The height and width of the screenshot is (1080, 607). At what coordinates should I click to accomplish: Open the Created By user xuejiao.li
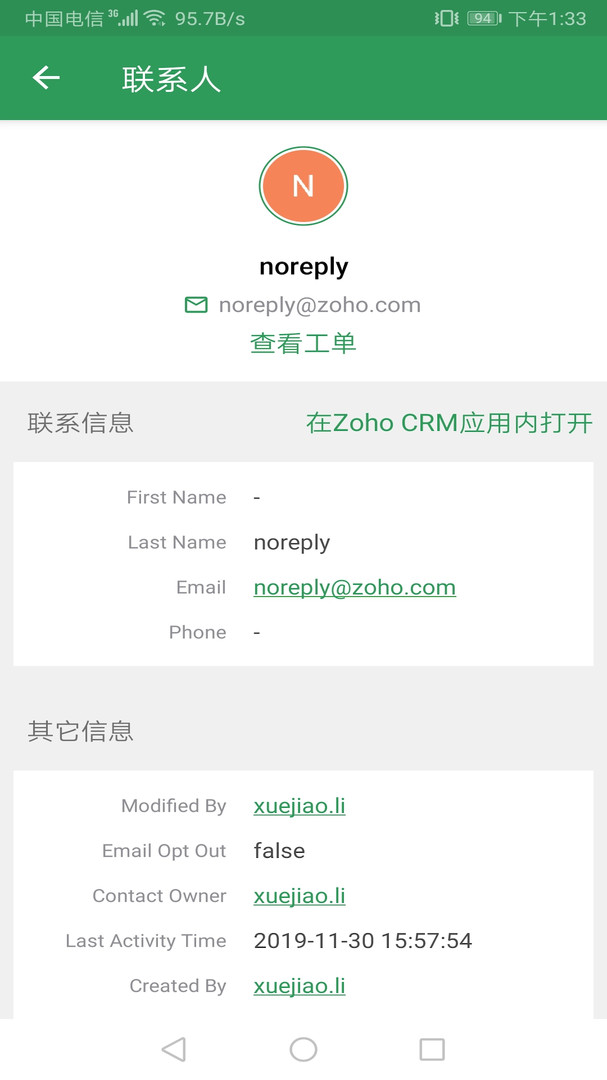tap(299, 986)
